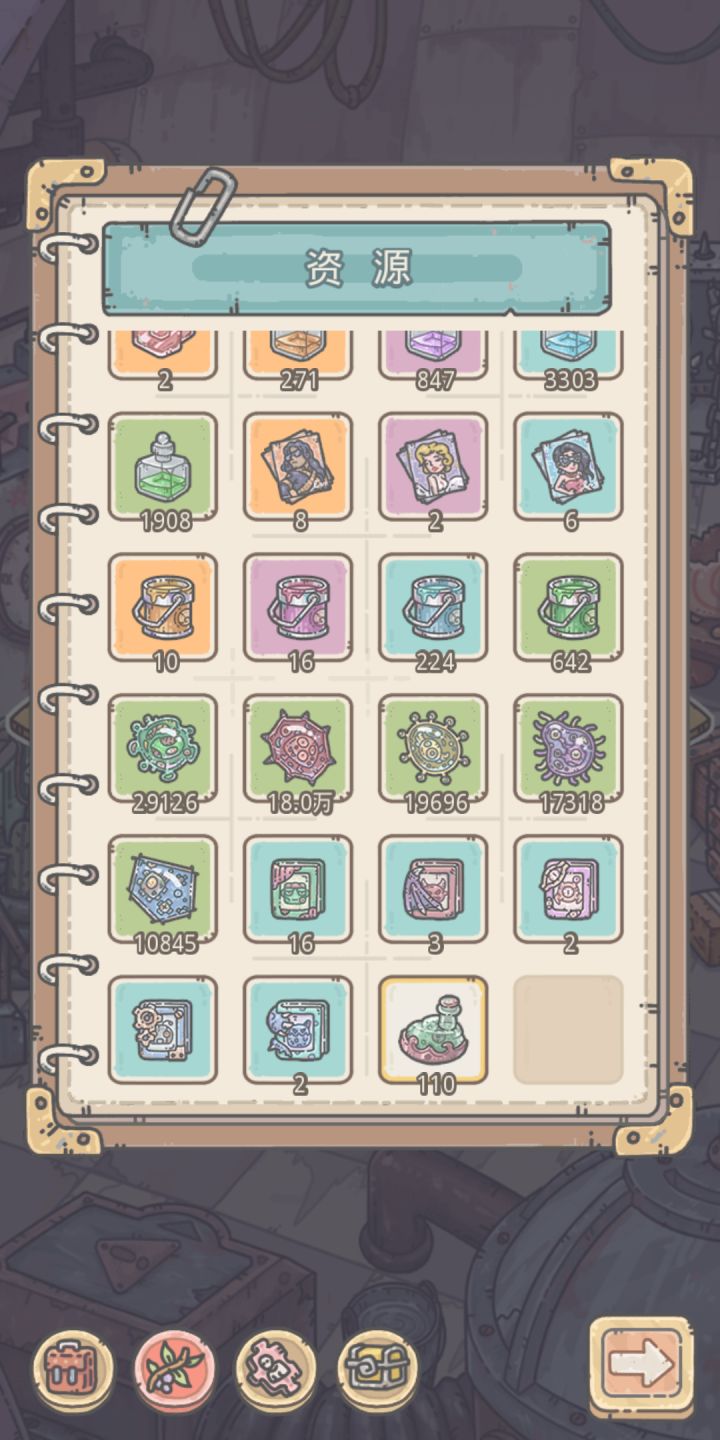
Task: Tap the orange paint bucket with count 10
Action: click(x=166, y=608)
